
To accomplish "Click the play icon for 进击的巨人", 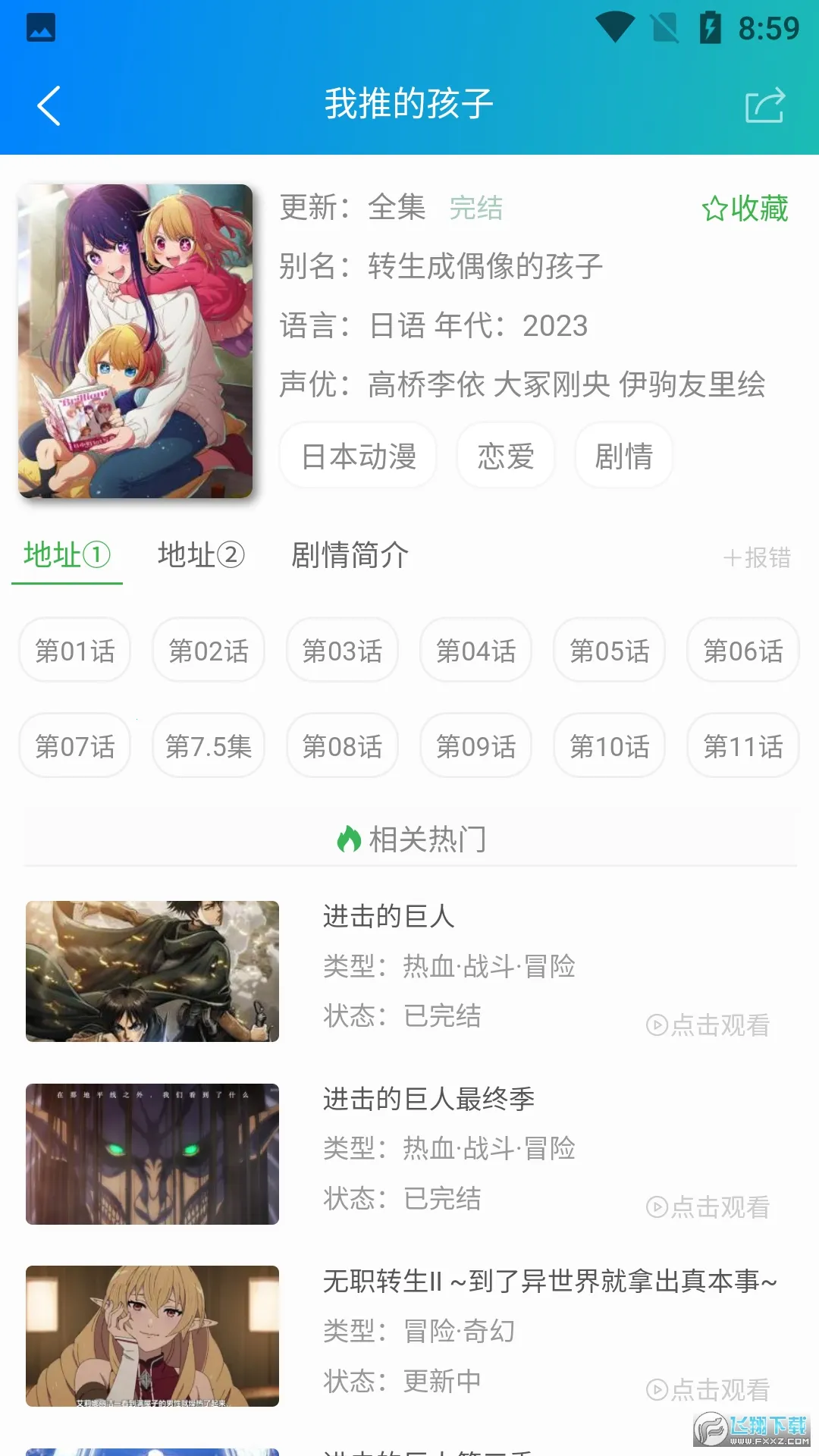I will click(x=657, y=1026).
